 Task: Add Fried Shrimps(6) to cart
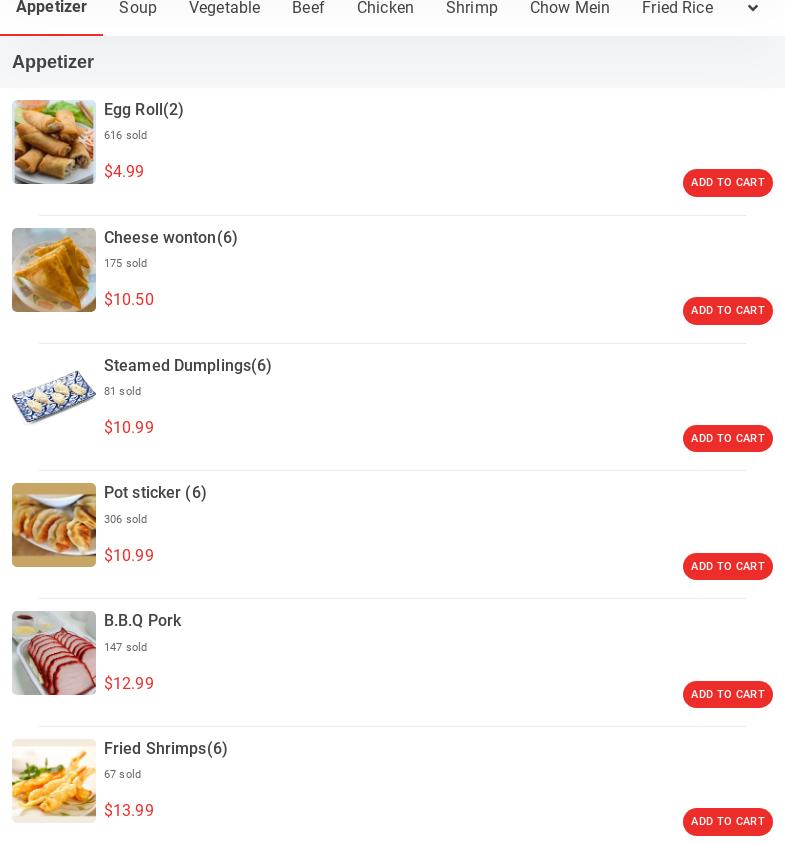tap(727, 822)
